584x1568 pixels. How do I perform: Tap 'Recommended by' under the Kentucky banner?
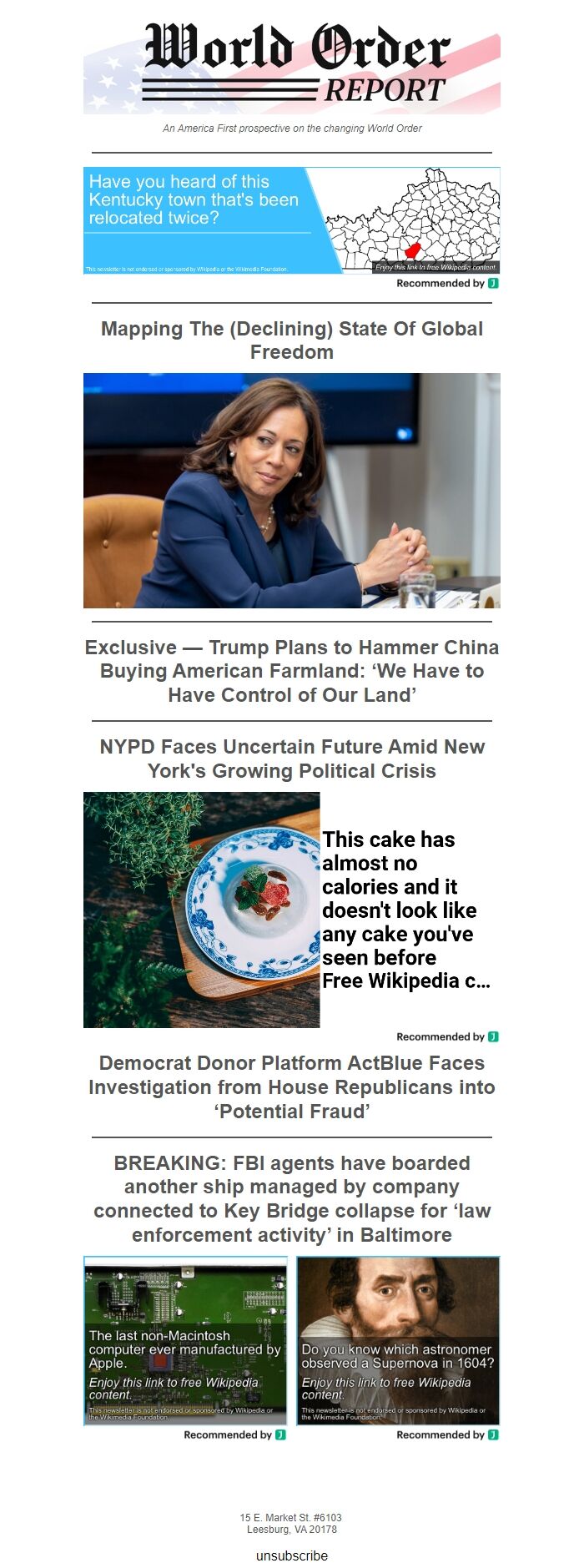point(447,284)
